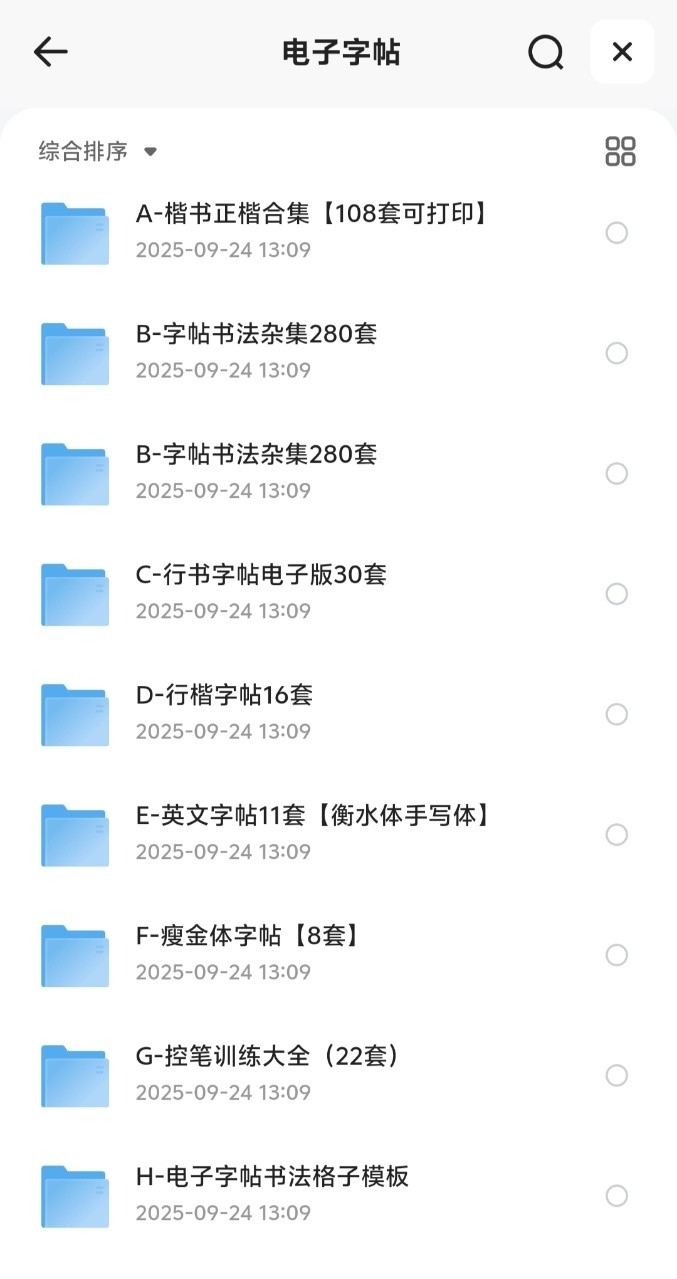Tick the selection circle for C-行书字帖电子版30套

[617, 594]
